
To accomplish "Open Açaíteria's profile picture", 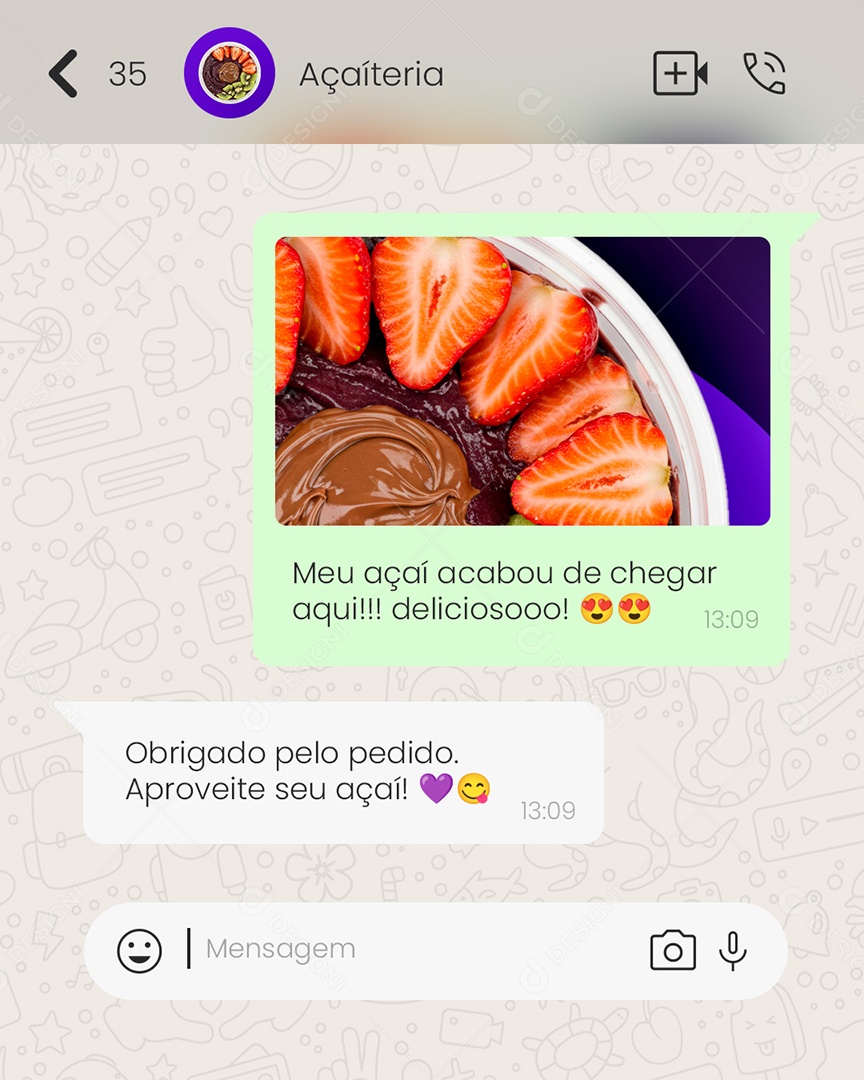I will [x=229, y=73].
